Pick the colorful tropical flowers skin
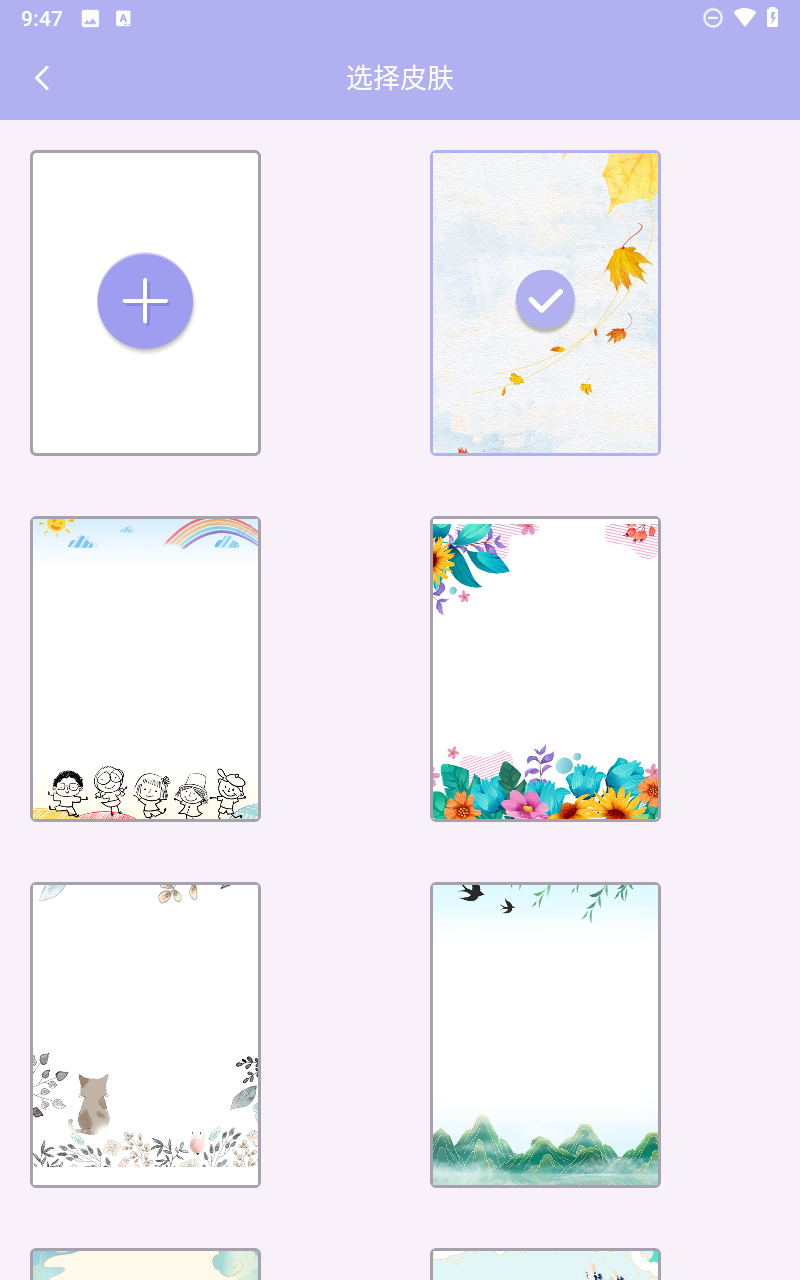Image resolution: width=800 pixels, height=1280 pixels. [x=545, y=668]
